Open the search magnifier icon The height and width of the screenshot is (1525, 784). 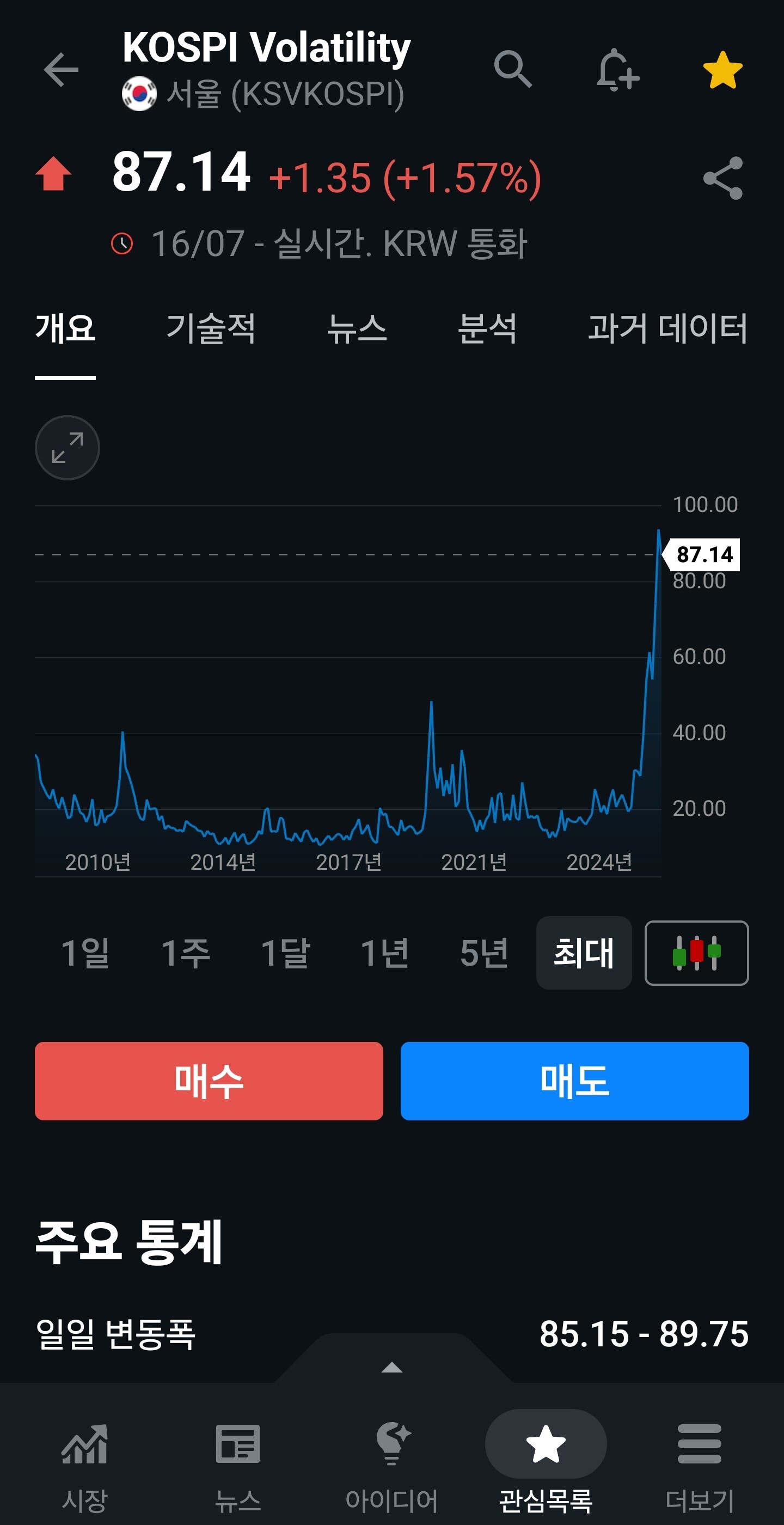512,69
